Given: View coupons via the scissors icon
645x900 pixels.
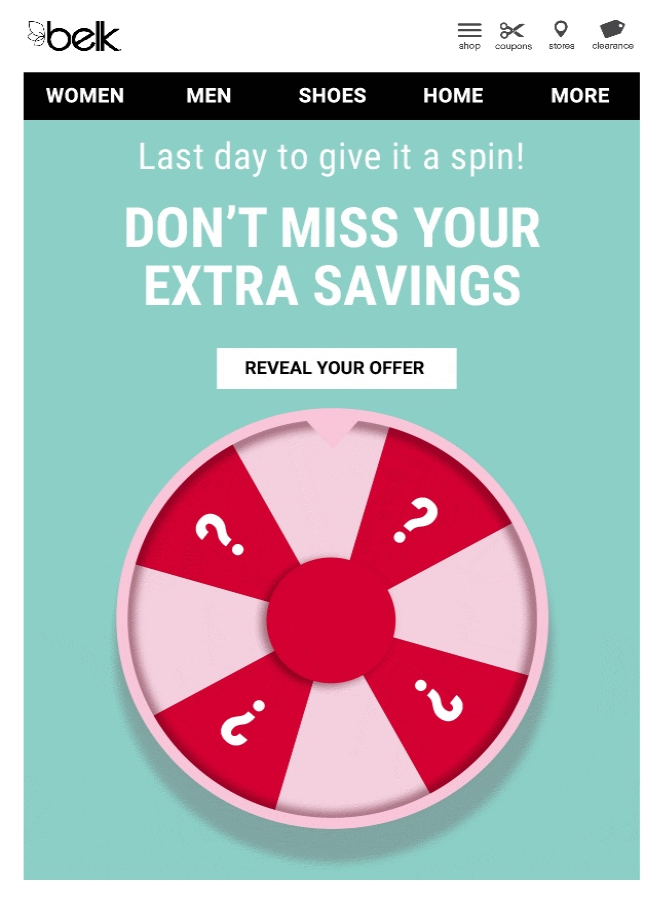Looking at the screenshot, I should 513,34.
